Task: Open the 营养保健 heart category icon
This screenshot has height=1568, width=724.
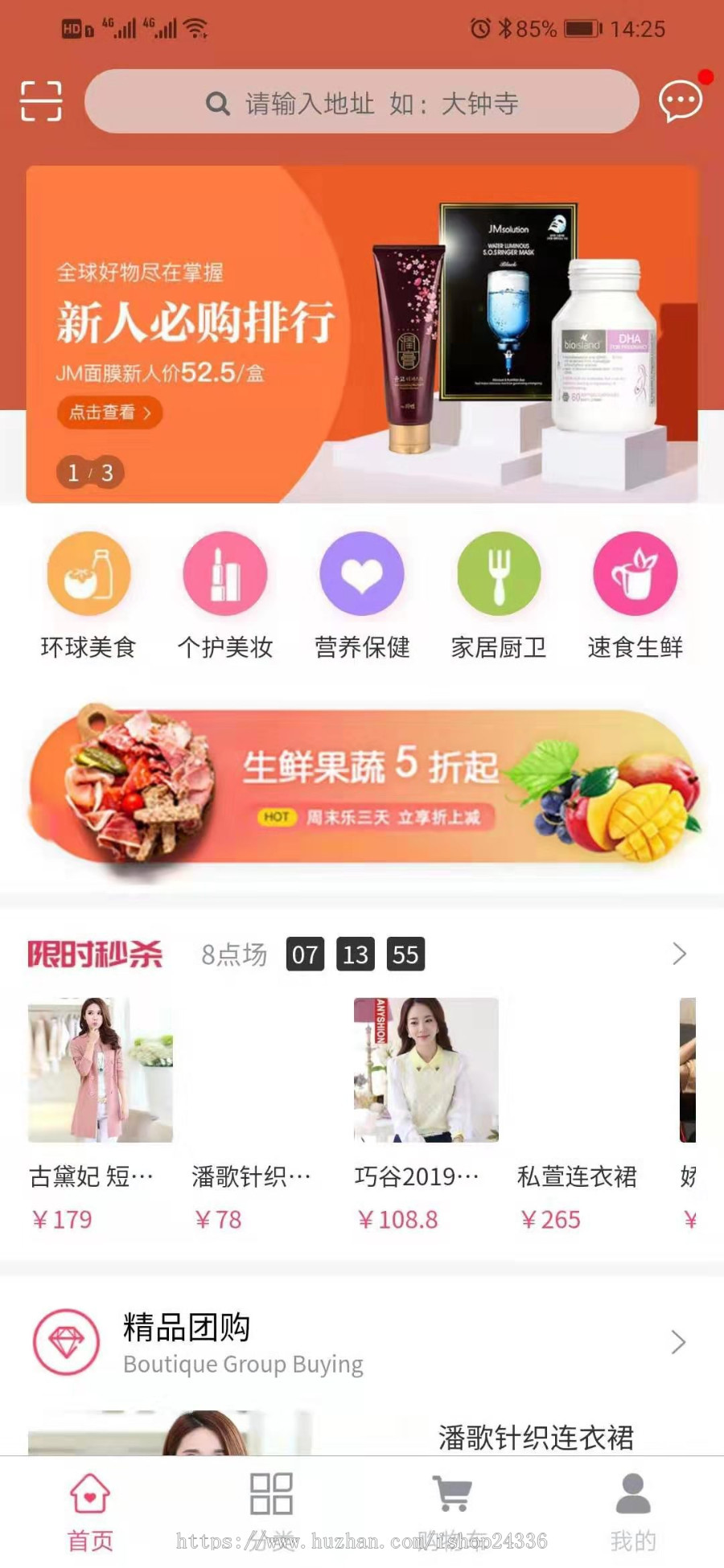Action: coord(362,573)
